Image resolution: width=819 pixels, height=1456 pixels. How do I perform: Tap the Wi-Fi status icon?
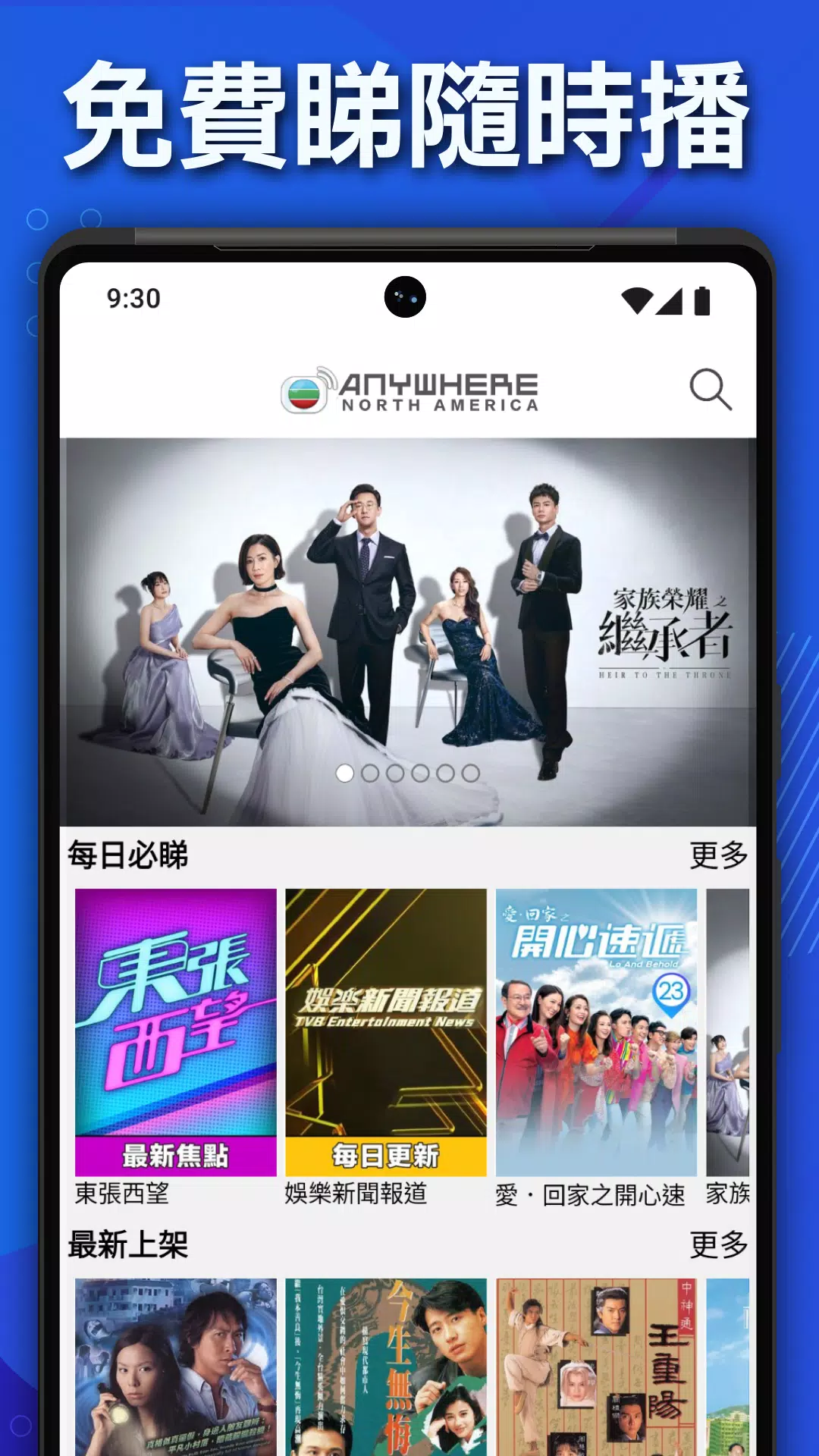[x=635, y=298]
